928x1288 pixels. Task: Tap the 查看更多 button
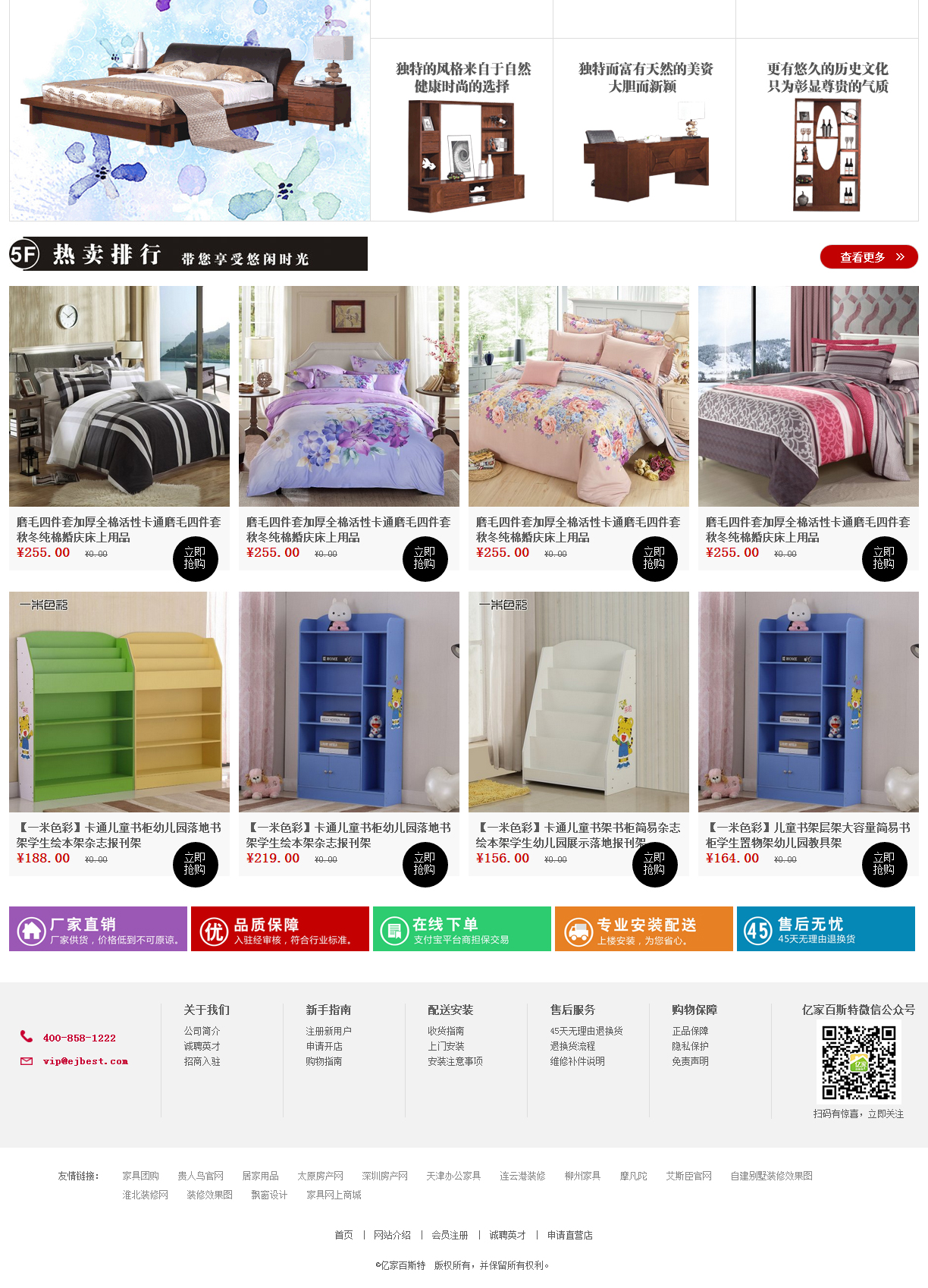coord(869,257)
